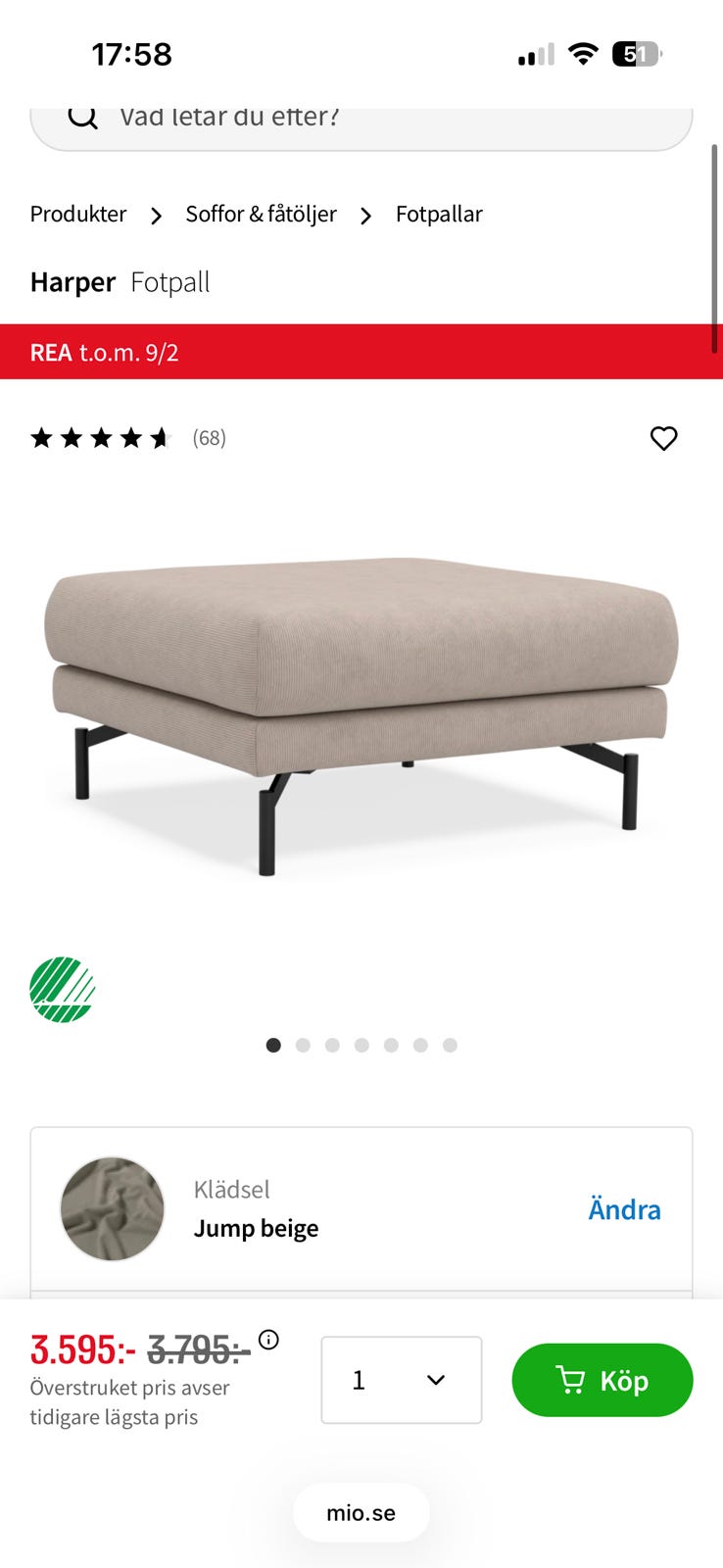Open the Fotpallar breadcrumb
The height and width of the screenshot is (1568, 723).
tap(439, 214)
